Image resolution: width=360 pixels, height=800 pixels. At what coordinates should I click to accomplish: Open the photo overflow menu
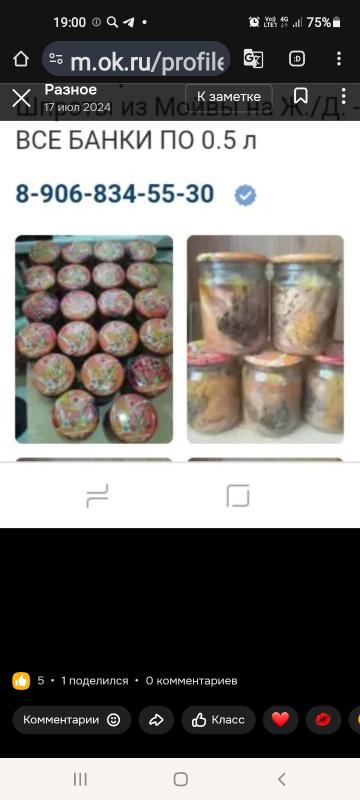pyautogui.click(x=344, y=96)
